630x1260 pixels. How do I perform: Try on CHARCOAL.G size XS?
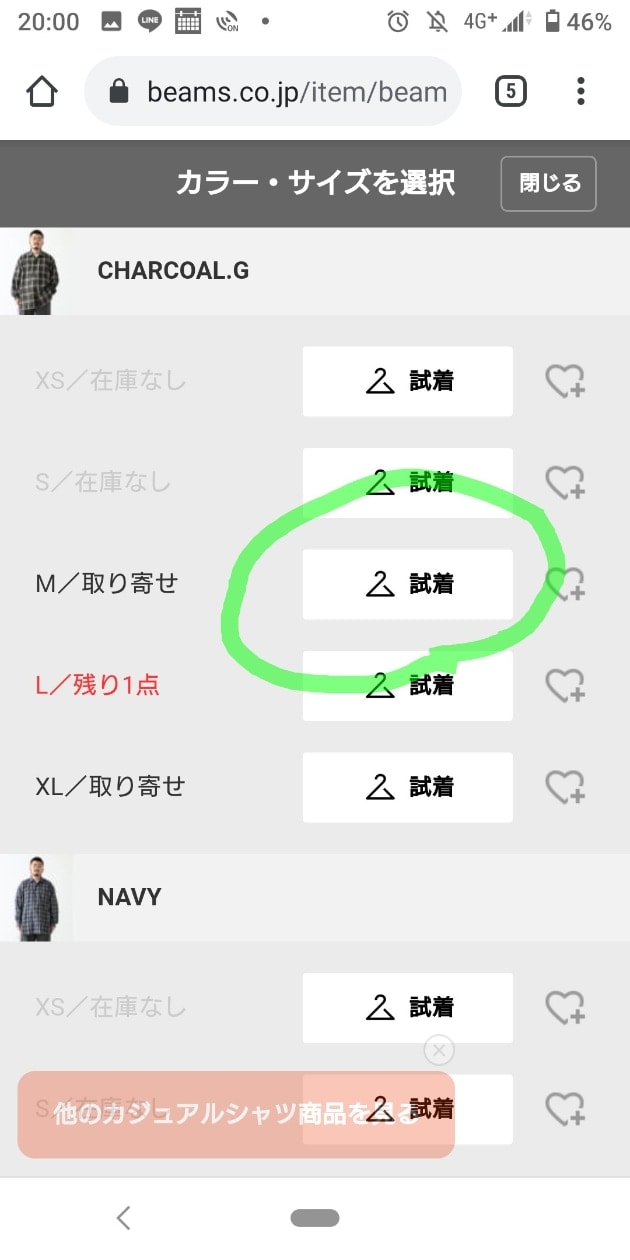[408, 381]
